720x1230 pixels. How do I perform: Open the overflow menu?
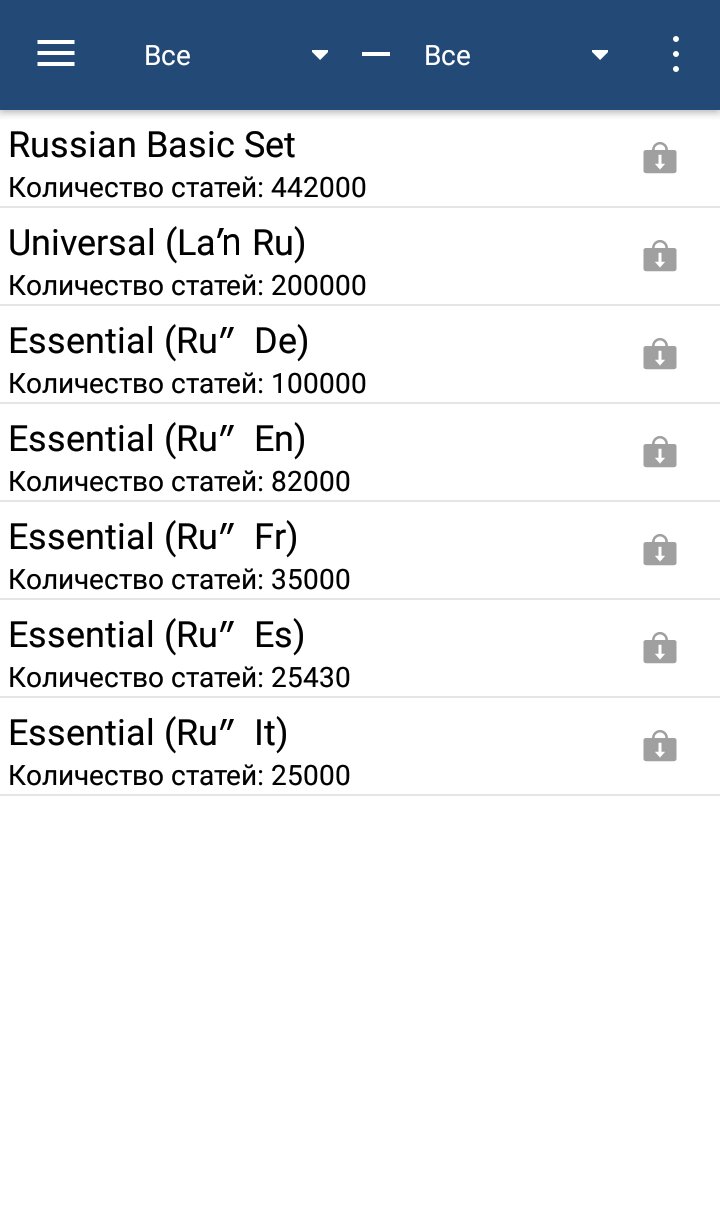[676, 55]
